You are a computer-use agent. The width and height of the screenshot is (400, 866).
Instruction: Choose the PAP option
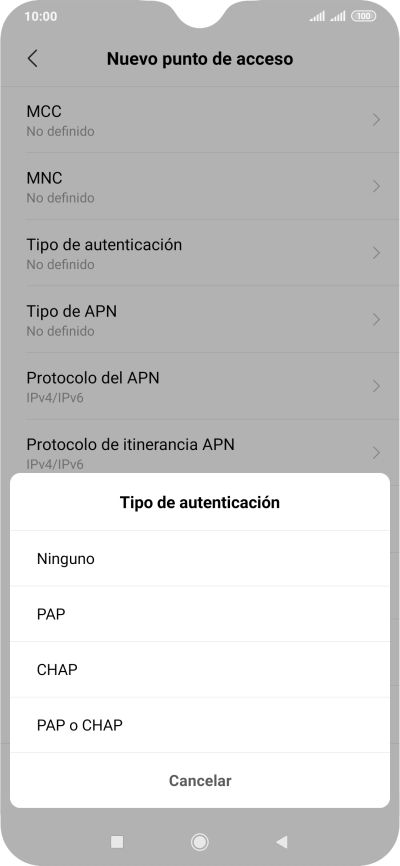pyautogui.click(x=199, y=614)
